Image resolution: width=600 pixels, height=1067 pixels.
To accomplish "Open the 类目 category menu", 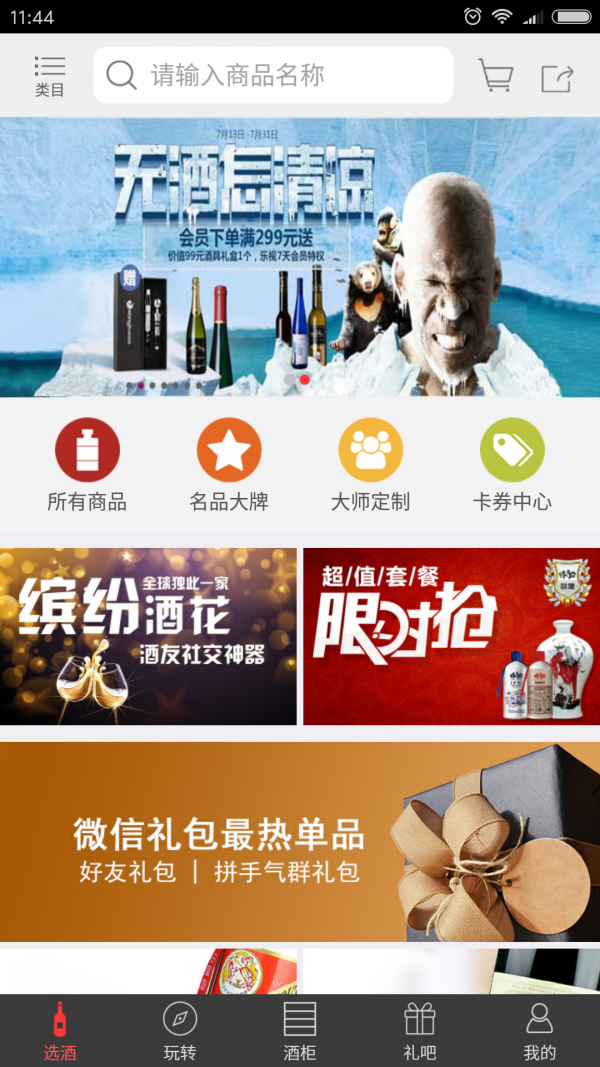I will tap(49, 76).
